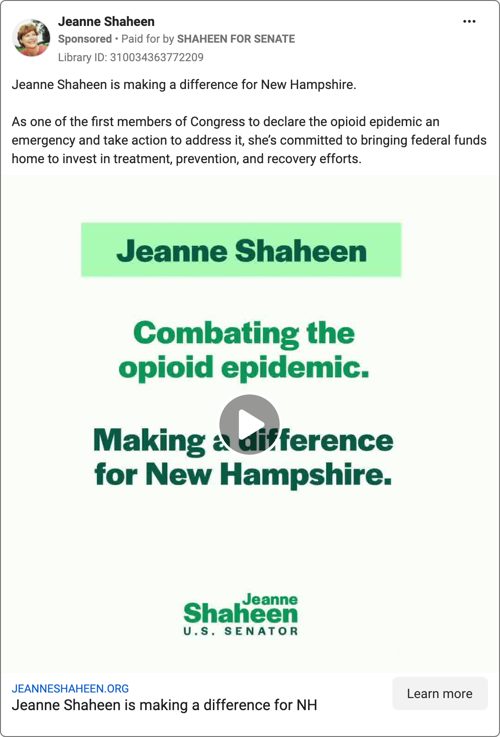The height and width of the screenshot is (737, 500).
Task: Open the three-dot overflow menu
Action: [469, 22]
